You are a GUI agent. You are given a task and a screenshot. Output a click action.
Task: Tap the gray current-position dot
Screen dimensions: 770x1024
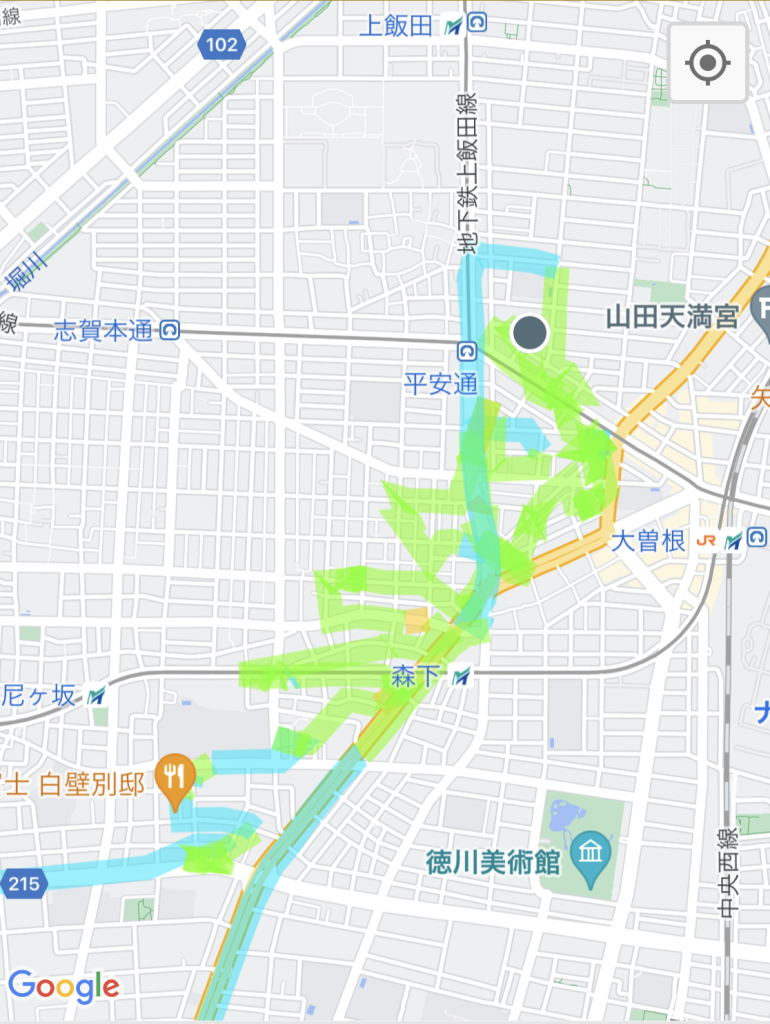[x=530, y=333]
